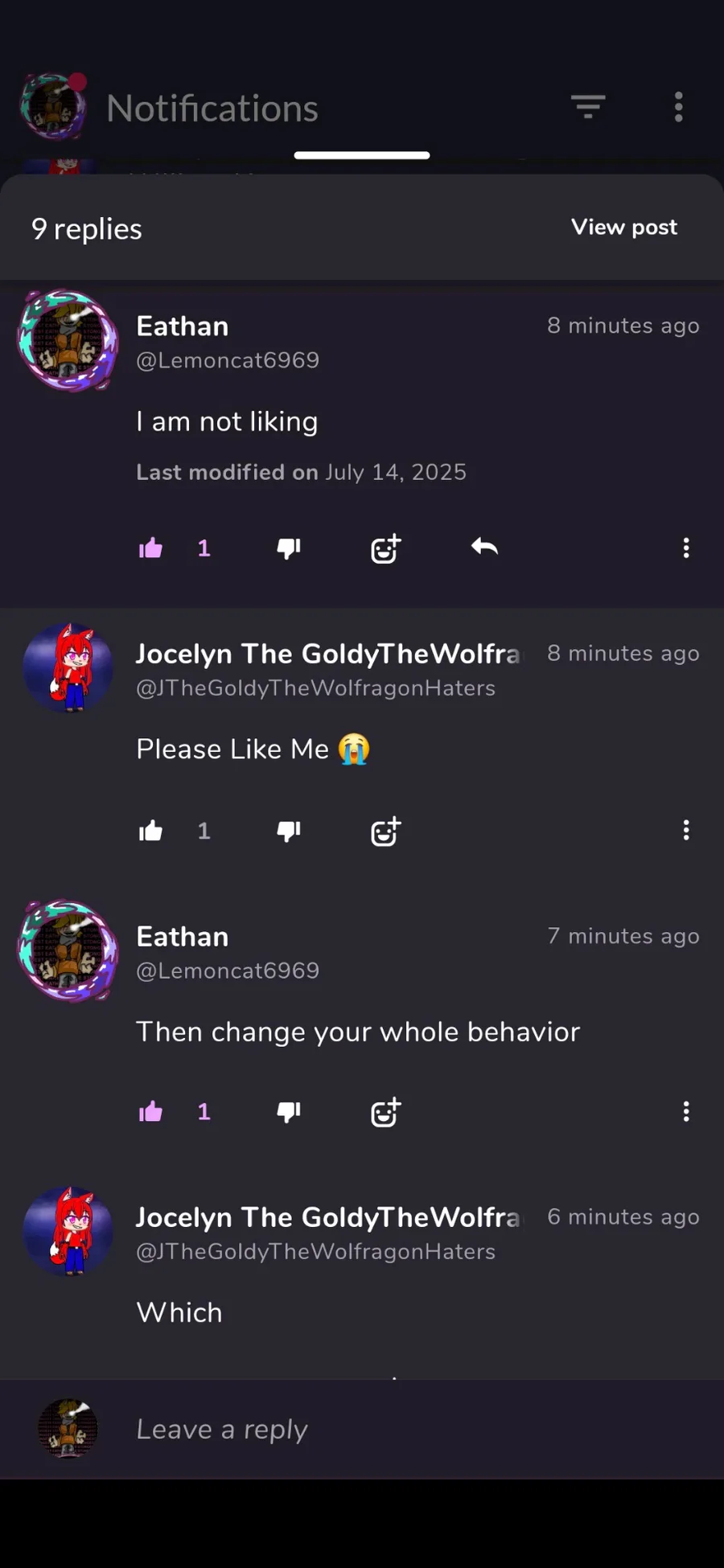Add reaction to "I am not liking" reply
The height and width of the screenshot is (1568, 724).
pos(386,548)
